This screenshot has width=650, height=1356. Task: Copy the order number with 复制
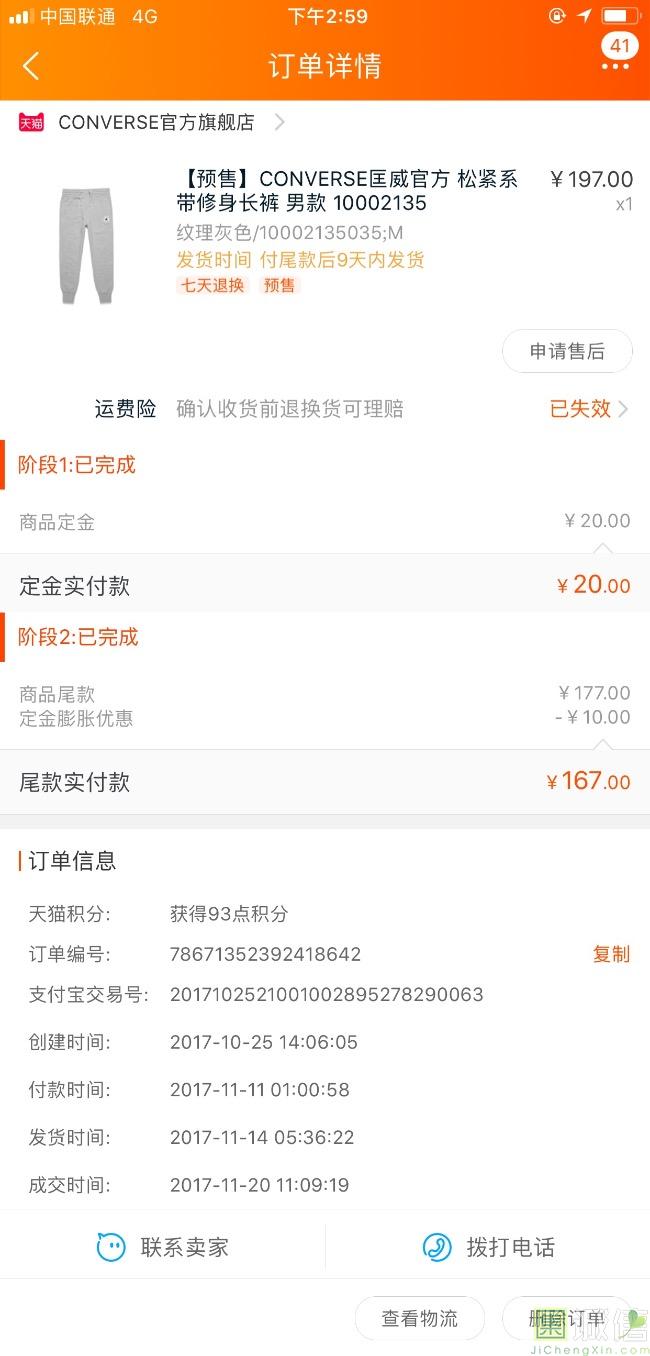click(611, 954)
